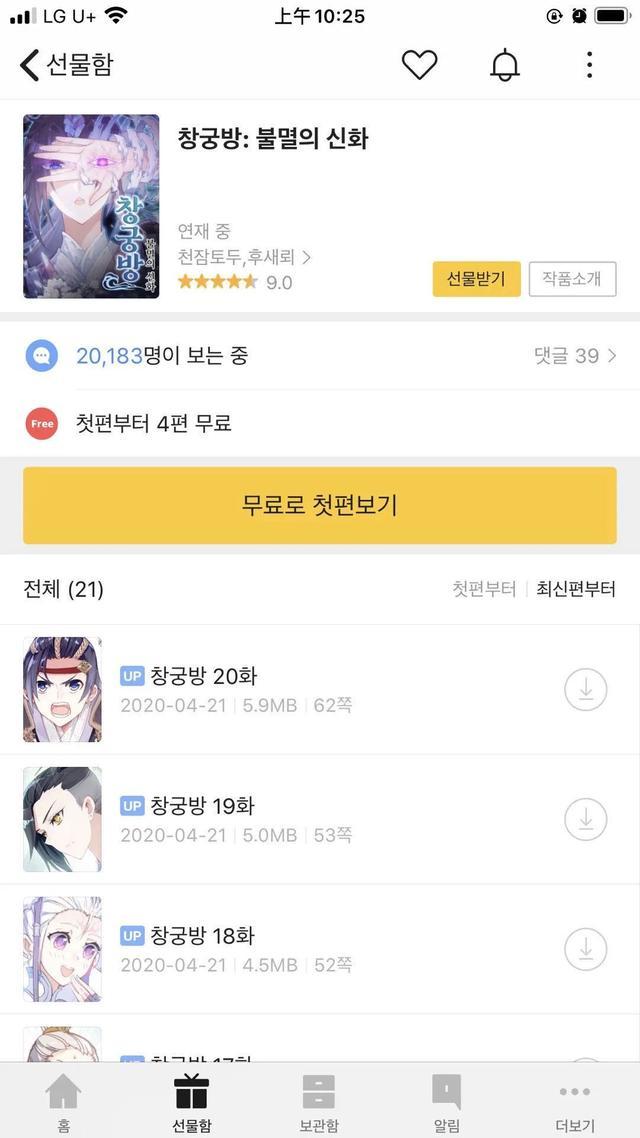The image size is (640, 1138).
Task: Open 작품소개 details
Action: [x=573, y=279]
